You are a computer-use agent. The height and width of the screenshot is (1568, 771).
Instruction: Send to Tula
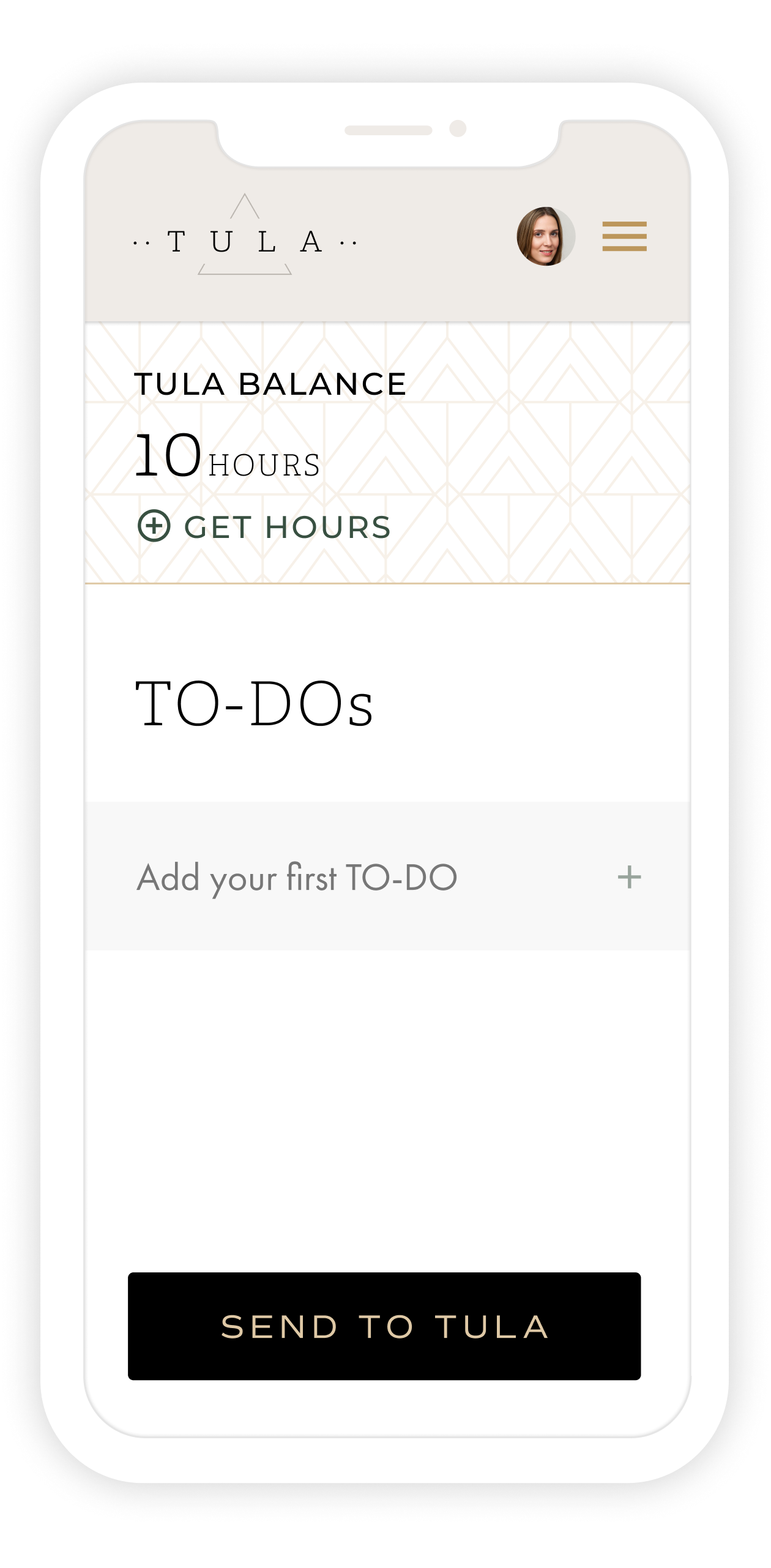[384, 1326]
